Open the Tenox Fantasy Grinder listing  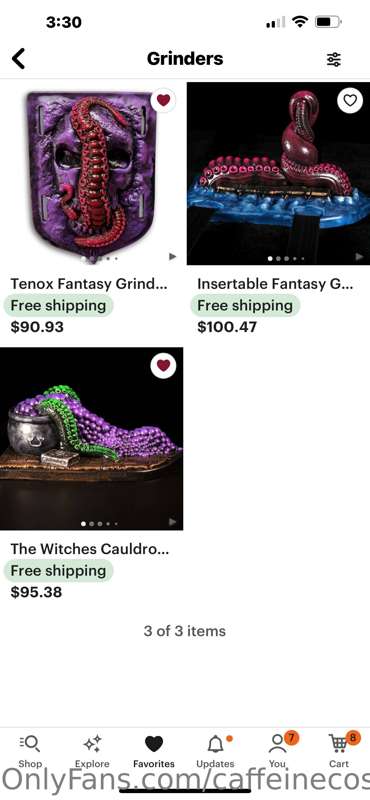coord(92,173)
